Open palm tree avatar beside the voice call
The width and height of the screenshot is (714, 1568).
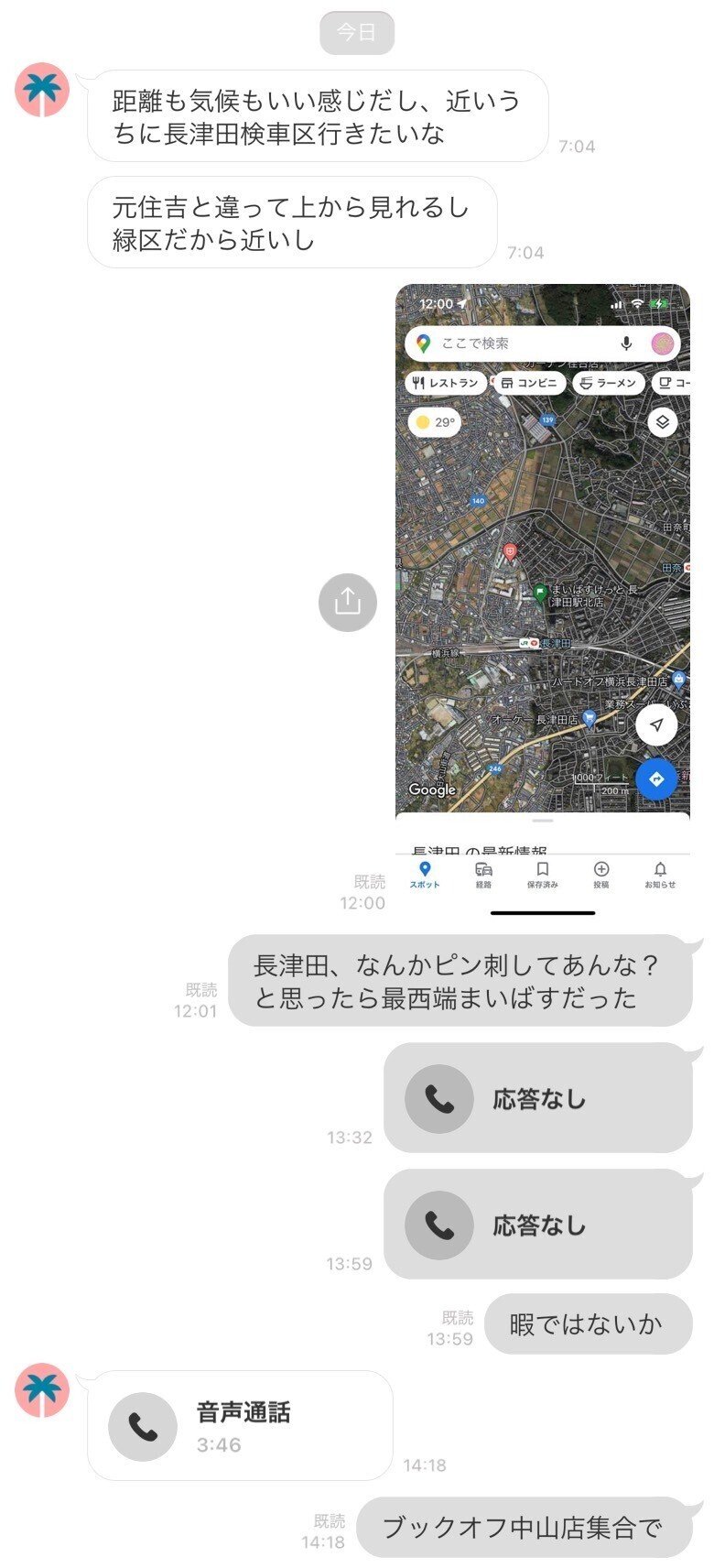pyautogui.click(x=42, y=1389)
